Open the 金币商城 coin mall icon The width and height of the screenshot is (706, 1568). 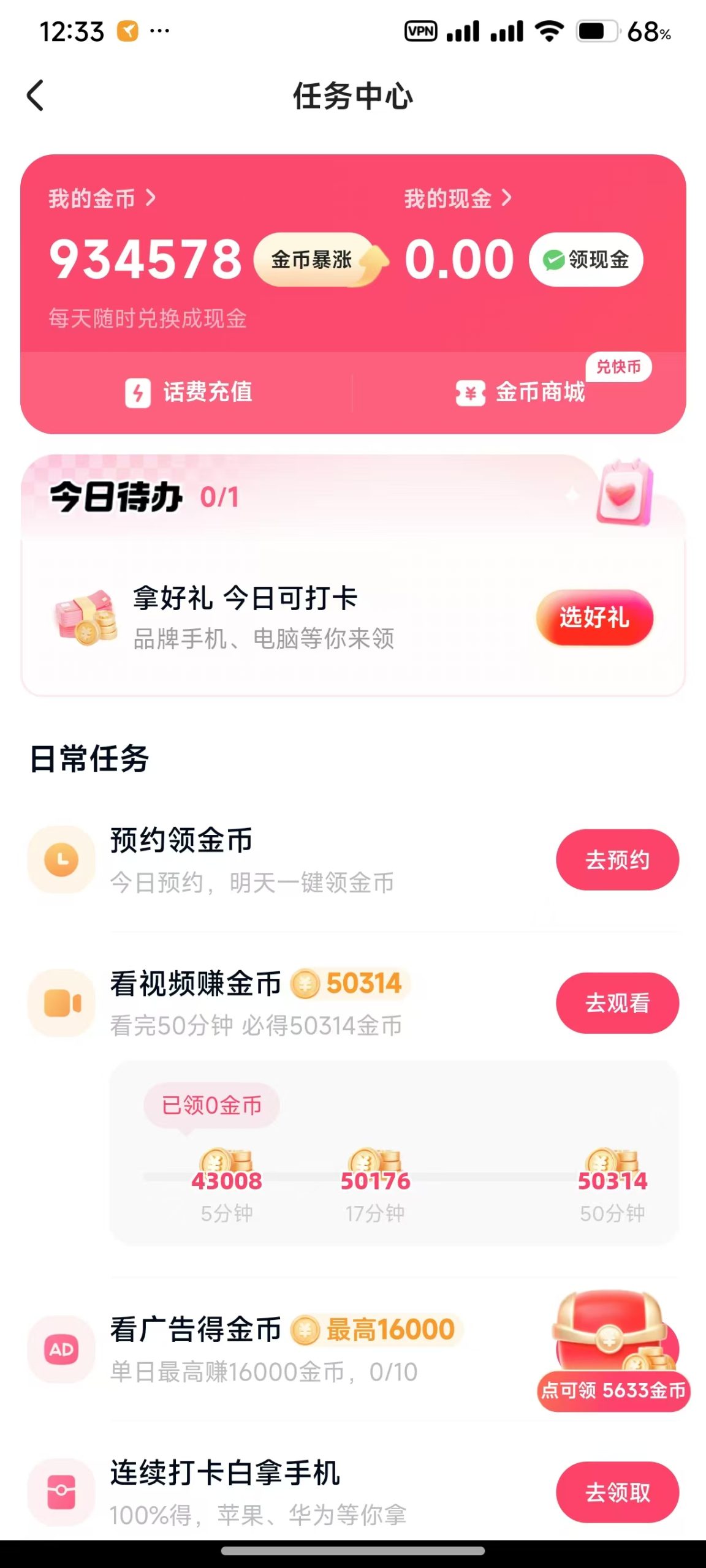(x=469, y=394)
